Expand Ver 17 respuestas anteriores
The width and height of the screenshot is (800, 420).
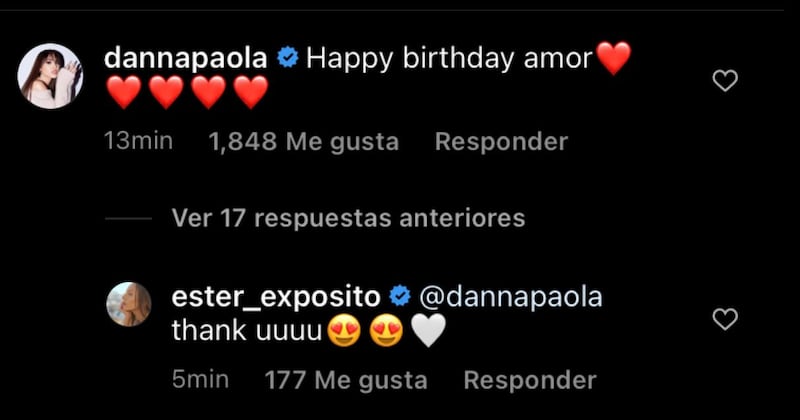[348, 218]
